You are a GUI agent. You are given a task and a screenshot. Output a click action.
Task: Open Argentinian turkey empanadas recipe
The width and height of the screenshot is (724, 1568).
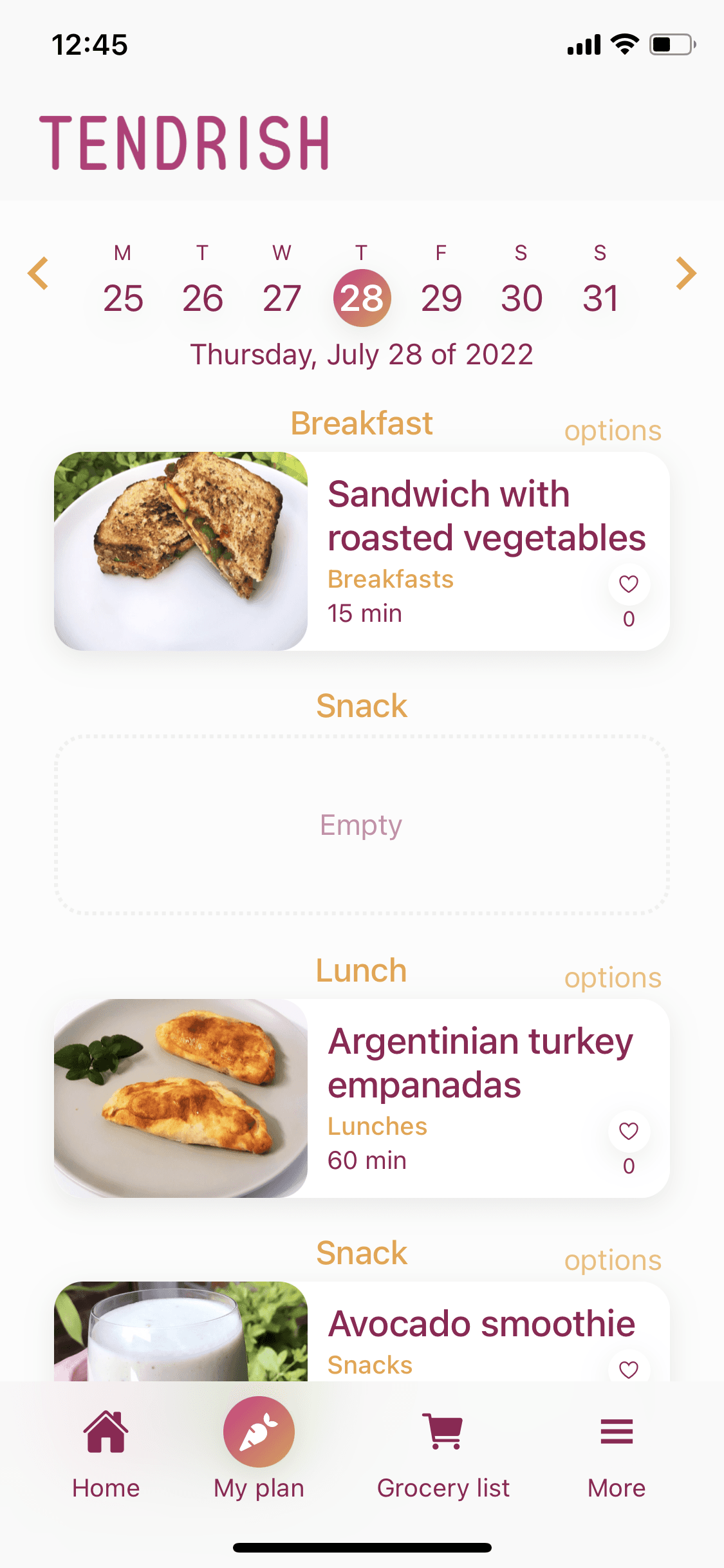pyautogui.click(x=362, y=1098)
